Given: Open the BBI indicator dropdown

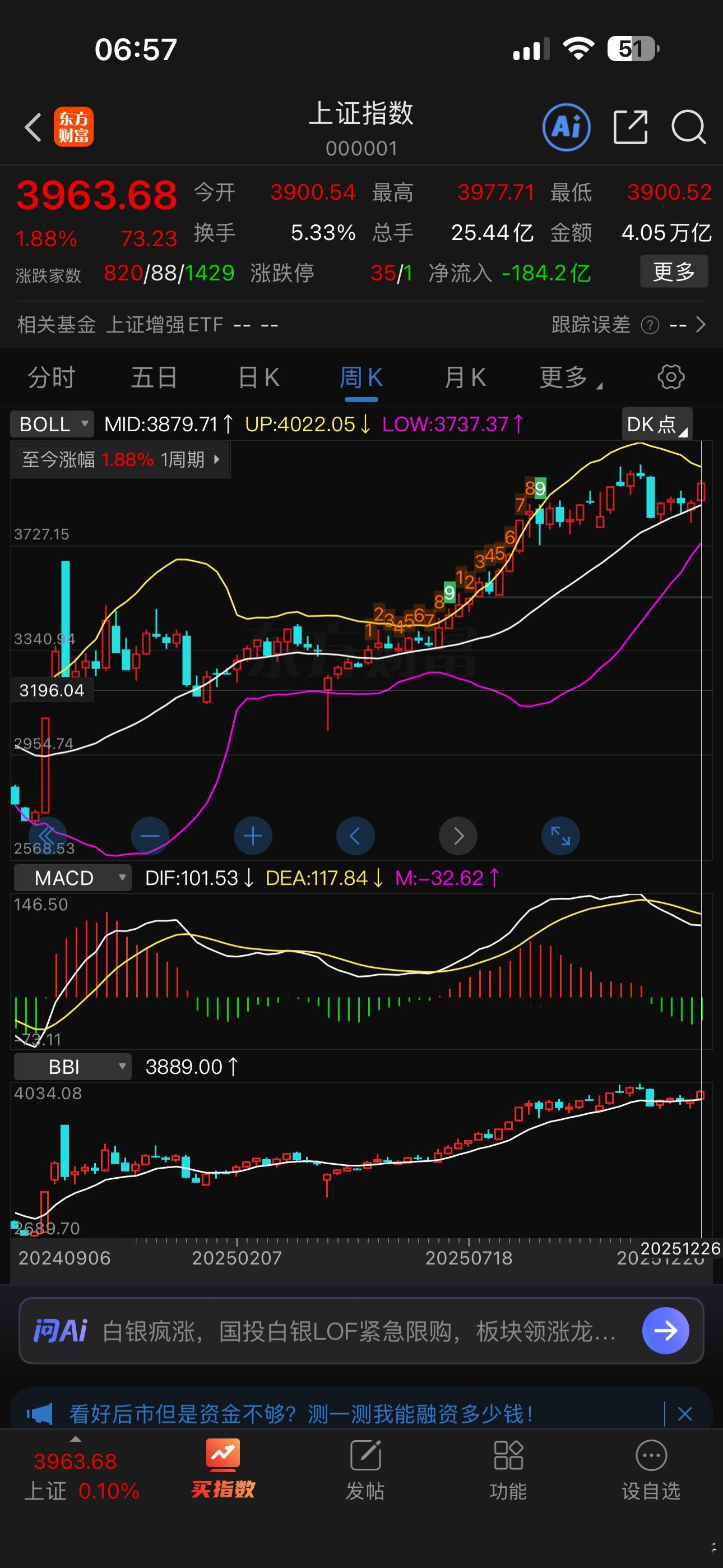Looking at the screenshot, I should [x=72, y=1067].
